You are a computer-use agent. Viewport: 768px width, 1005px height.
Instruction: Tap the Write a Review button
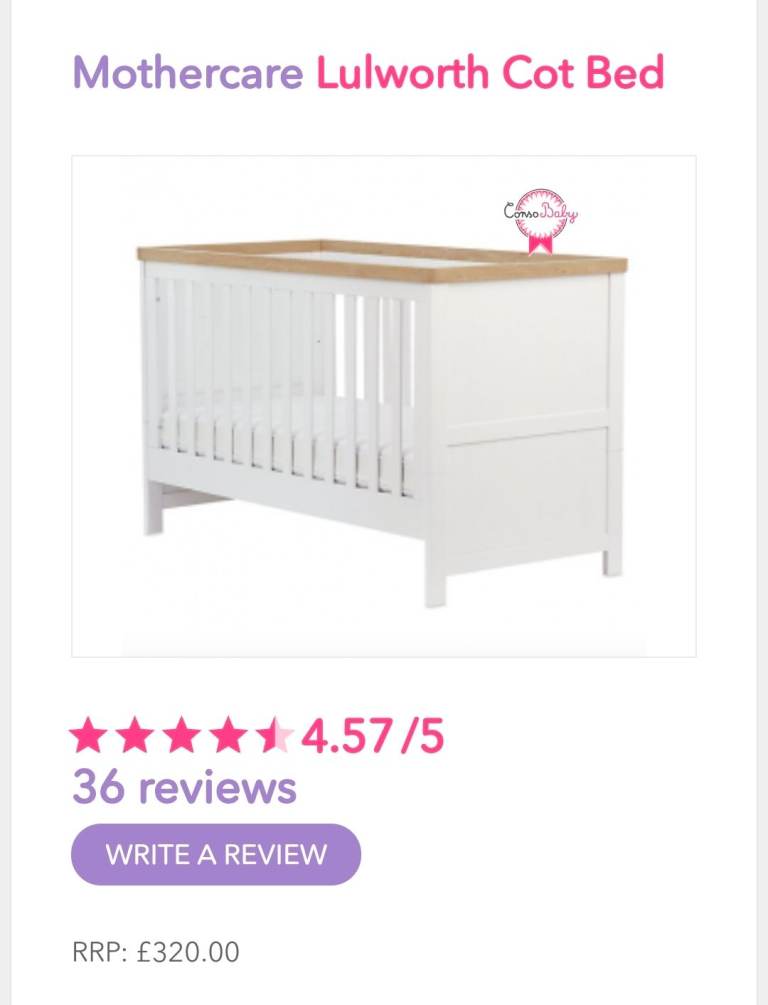[x=216, y=855]
